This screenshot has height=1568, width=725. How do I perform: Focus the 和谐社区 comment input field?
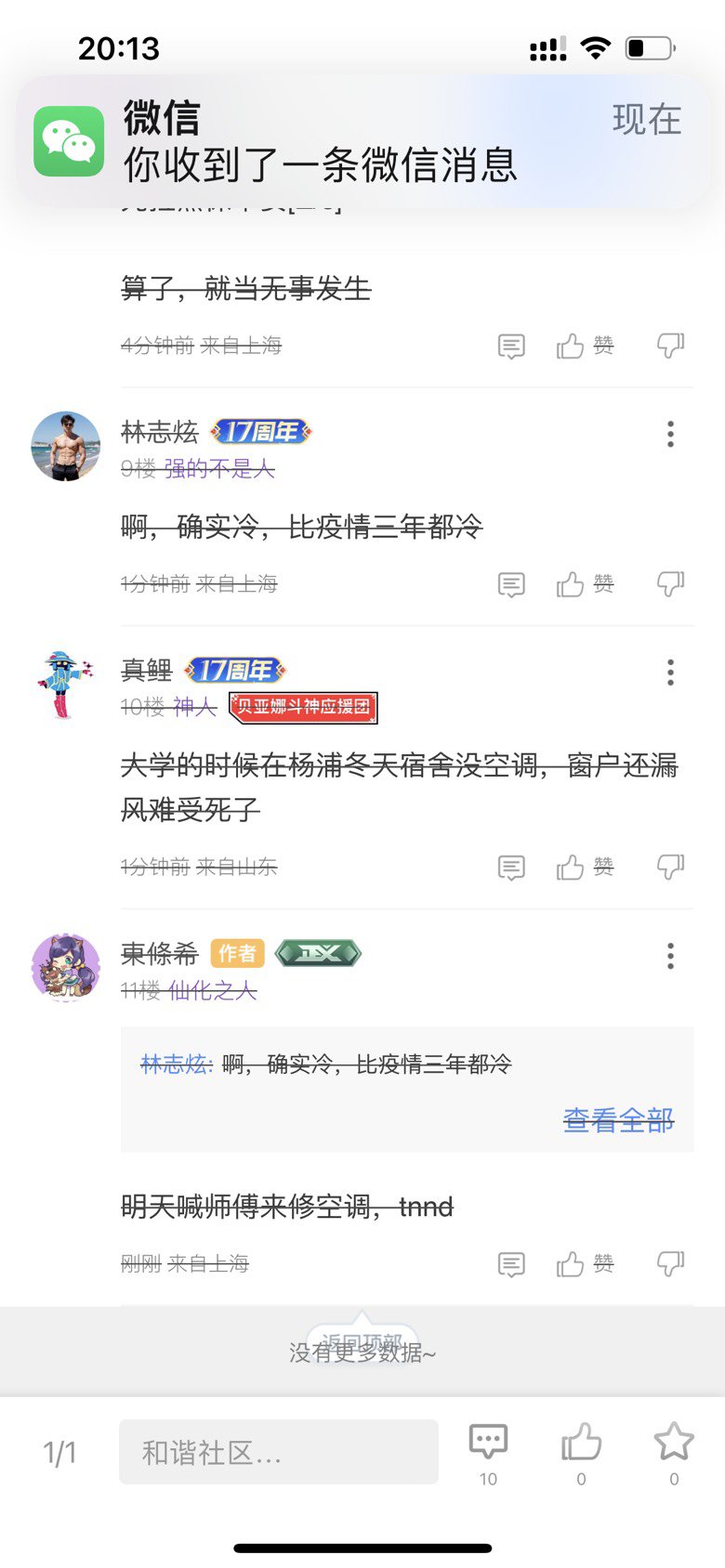pos(278,1452)
